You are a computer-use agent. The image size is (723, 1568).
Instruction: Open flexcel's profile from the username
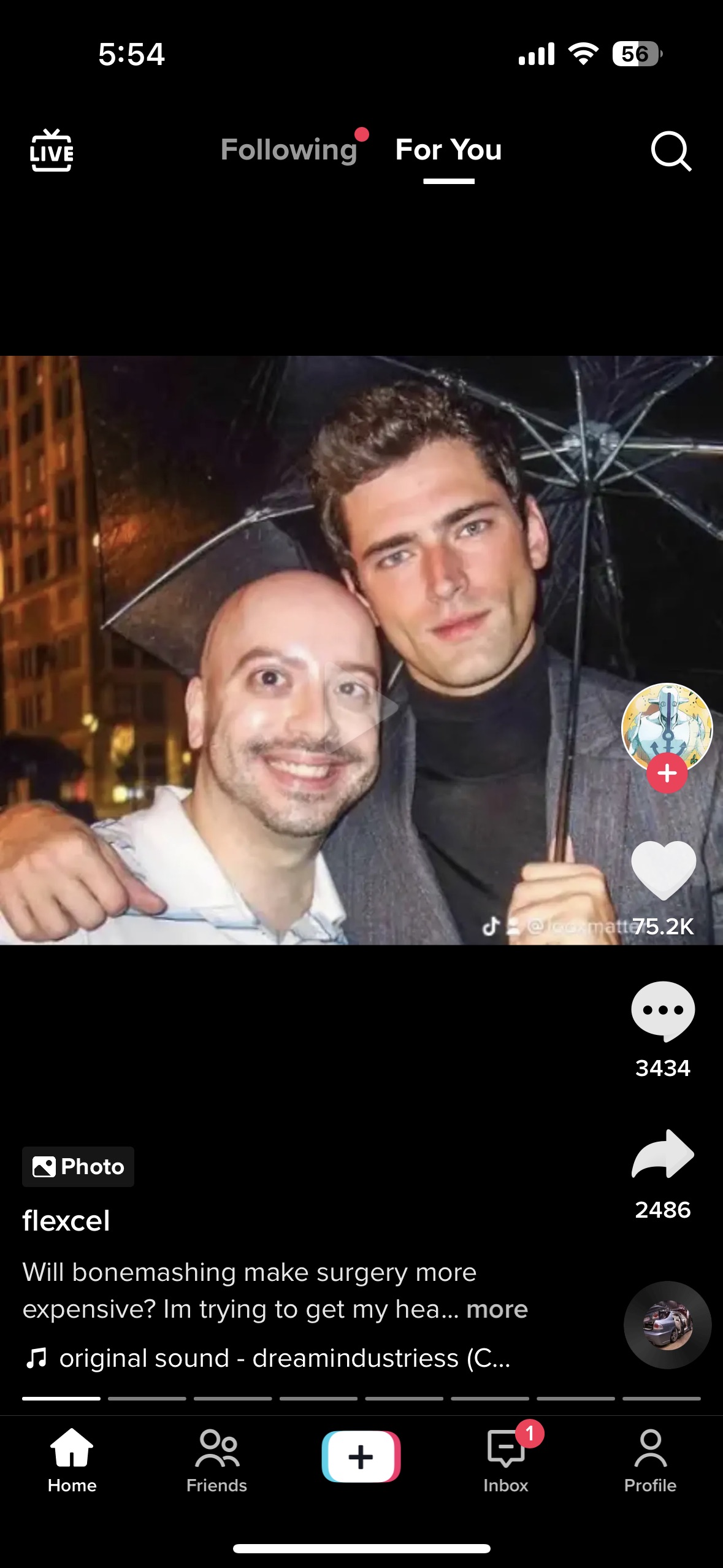[x=66, y=1220]
